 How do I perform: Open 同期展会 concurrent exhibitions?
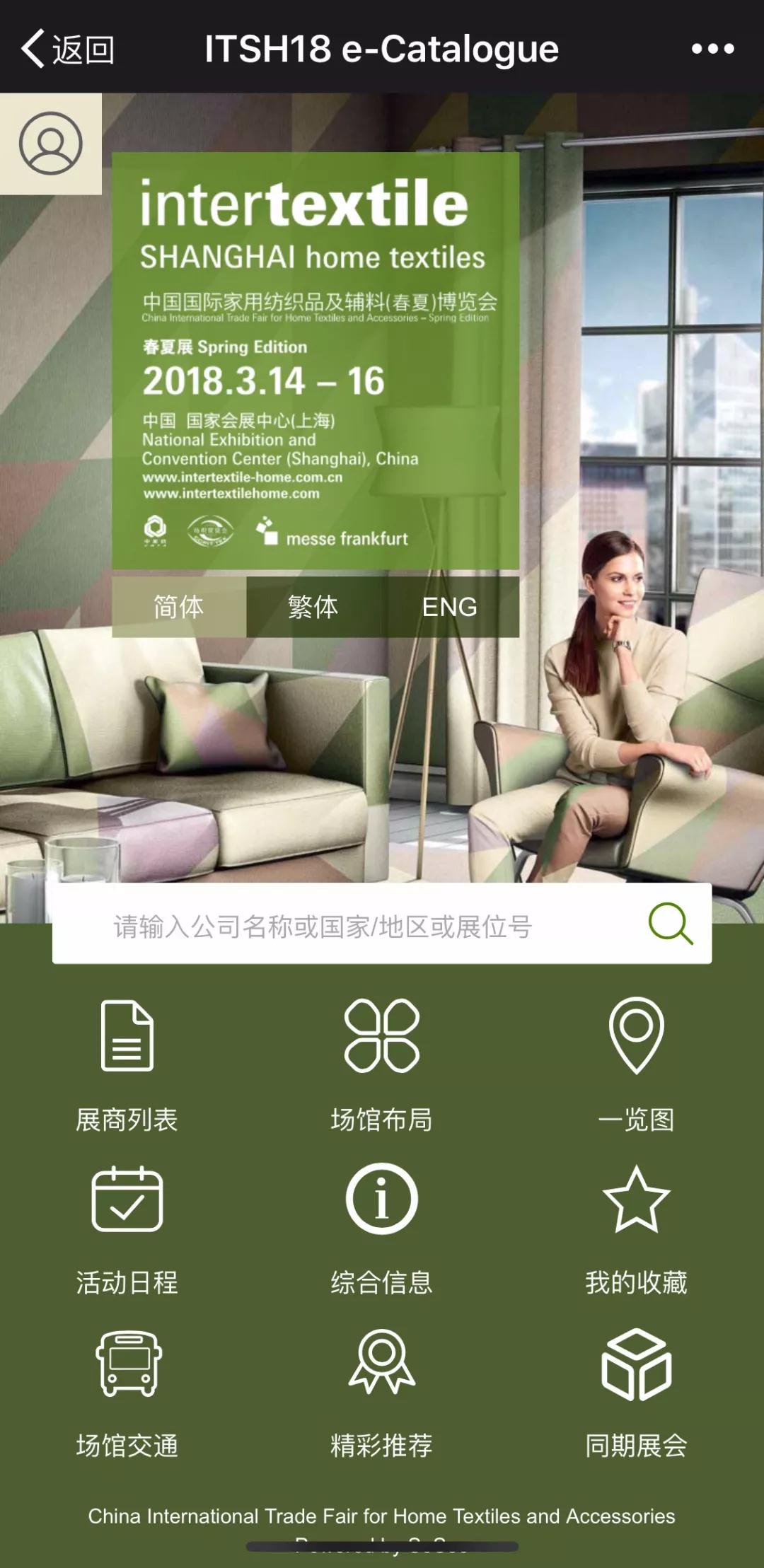(636, 1392)
